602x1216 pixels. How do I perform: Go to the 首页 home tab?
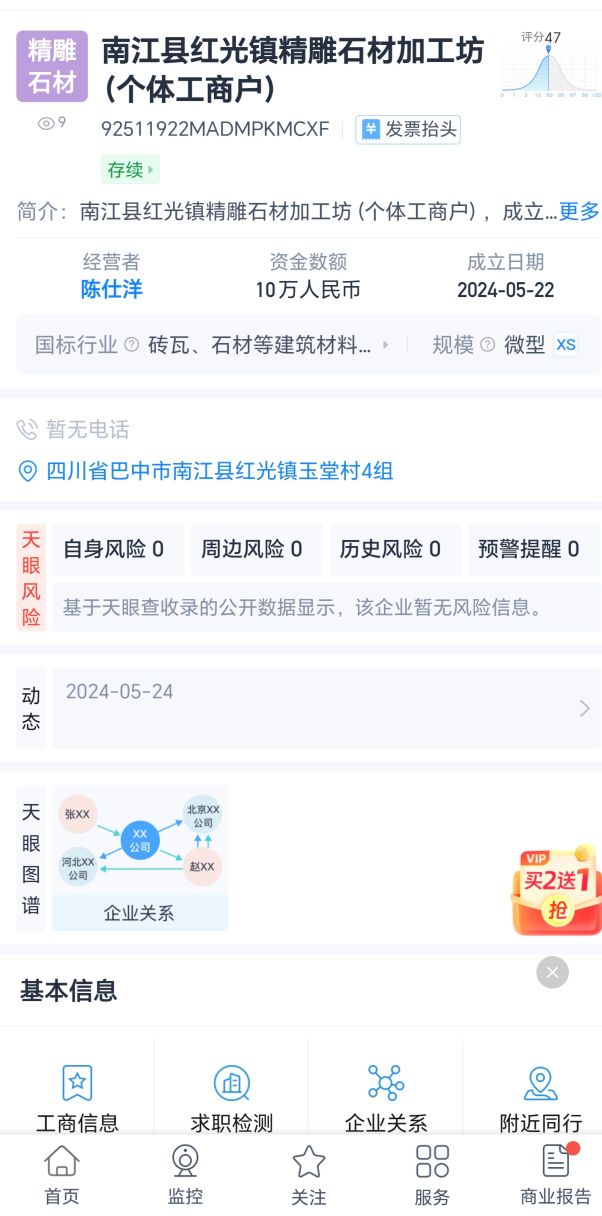point(62,1175)
